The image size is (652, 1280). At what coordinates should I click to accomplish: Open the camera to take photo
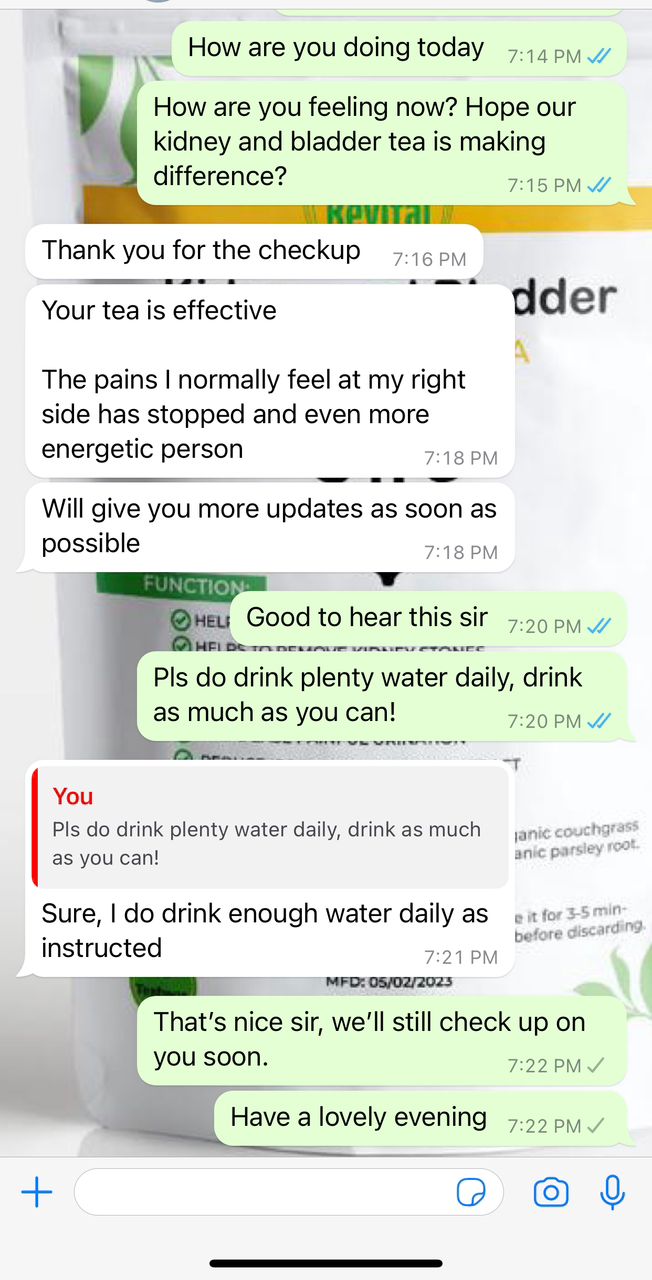pyautogui.click(x=551, y=1192)
